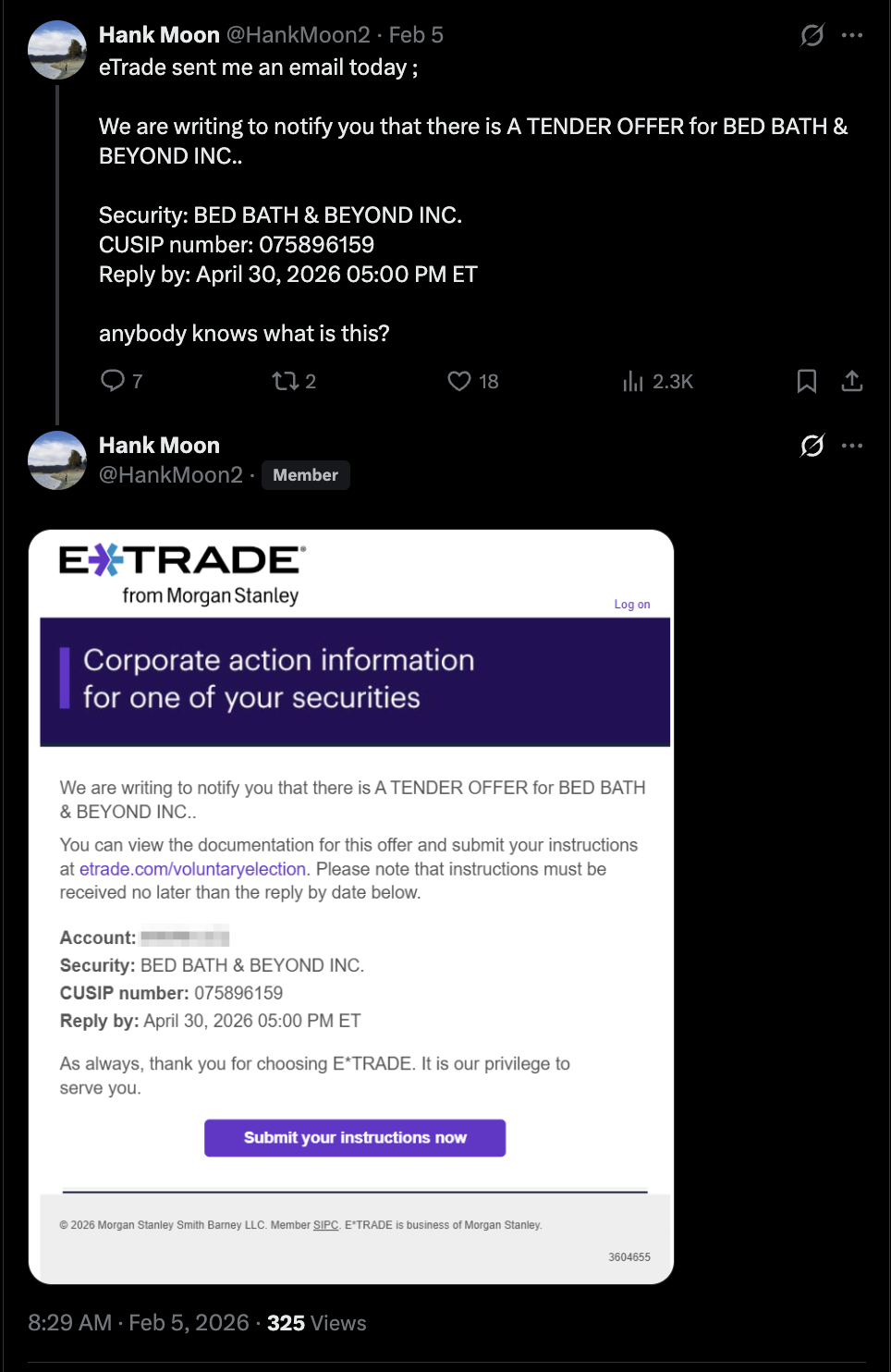
Task: Share the first Hank Moon post
Action: click(852, 381)
